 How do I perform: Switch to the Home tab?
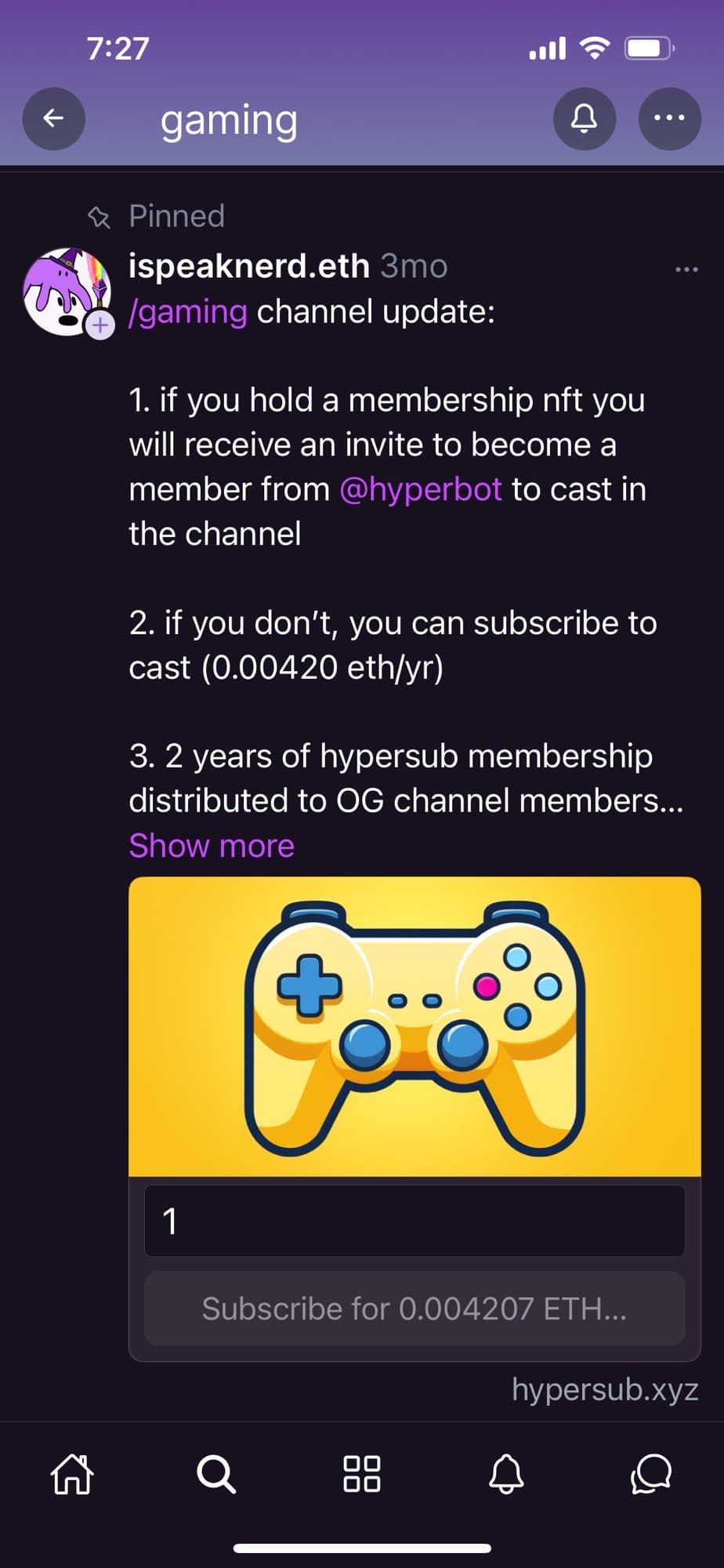click(x=72, y=1474)
